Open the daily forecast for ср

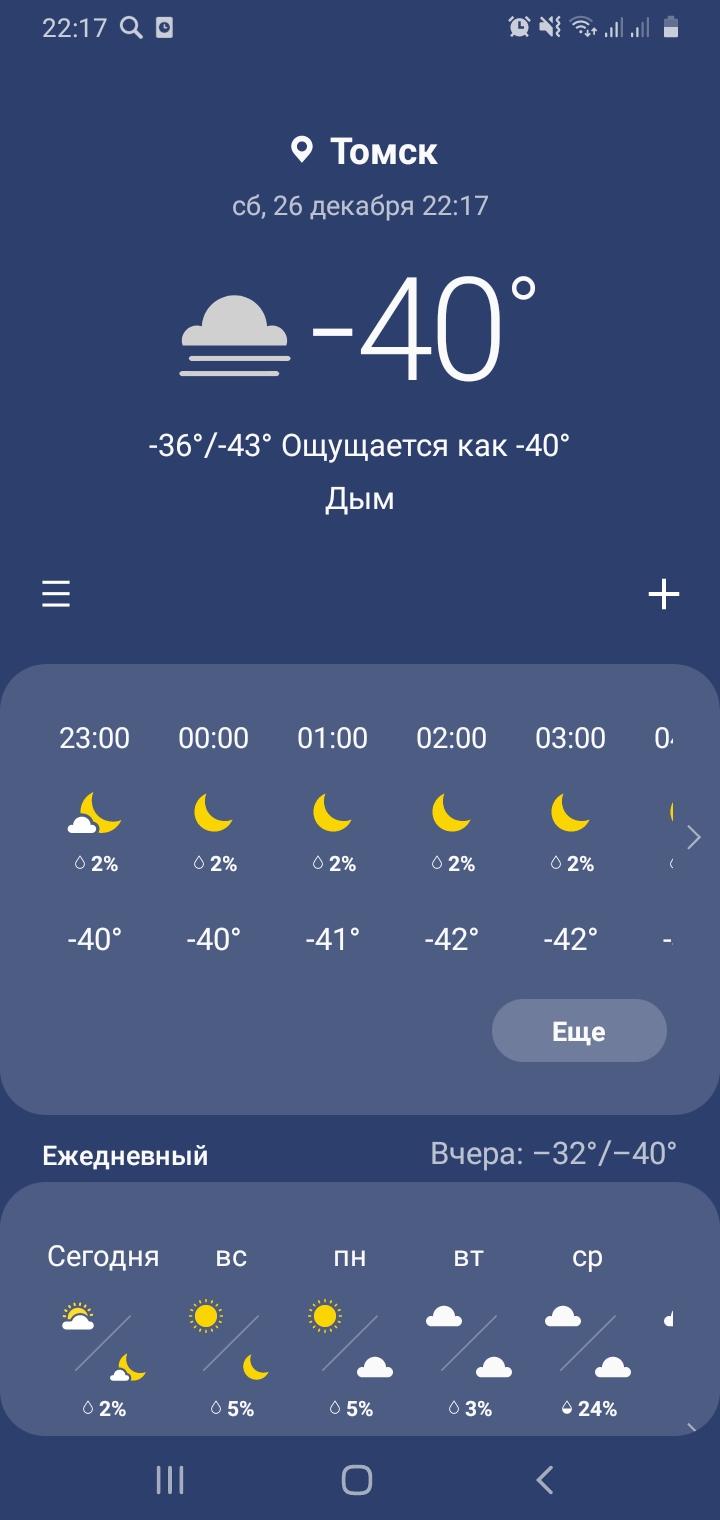pos(588,1330)
